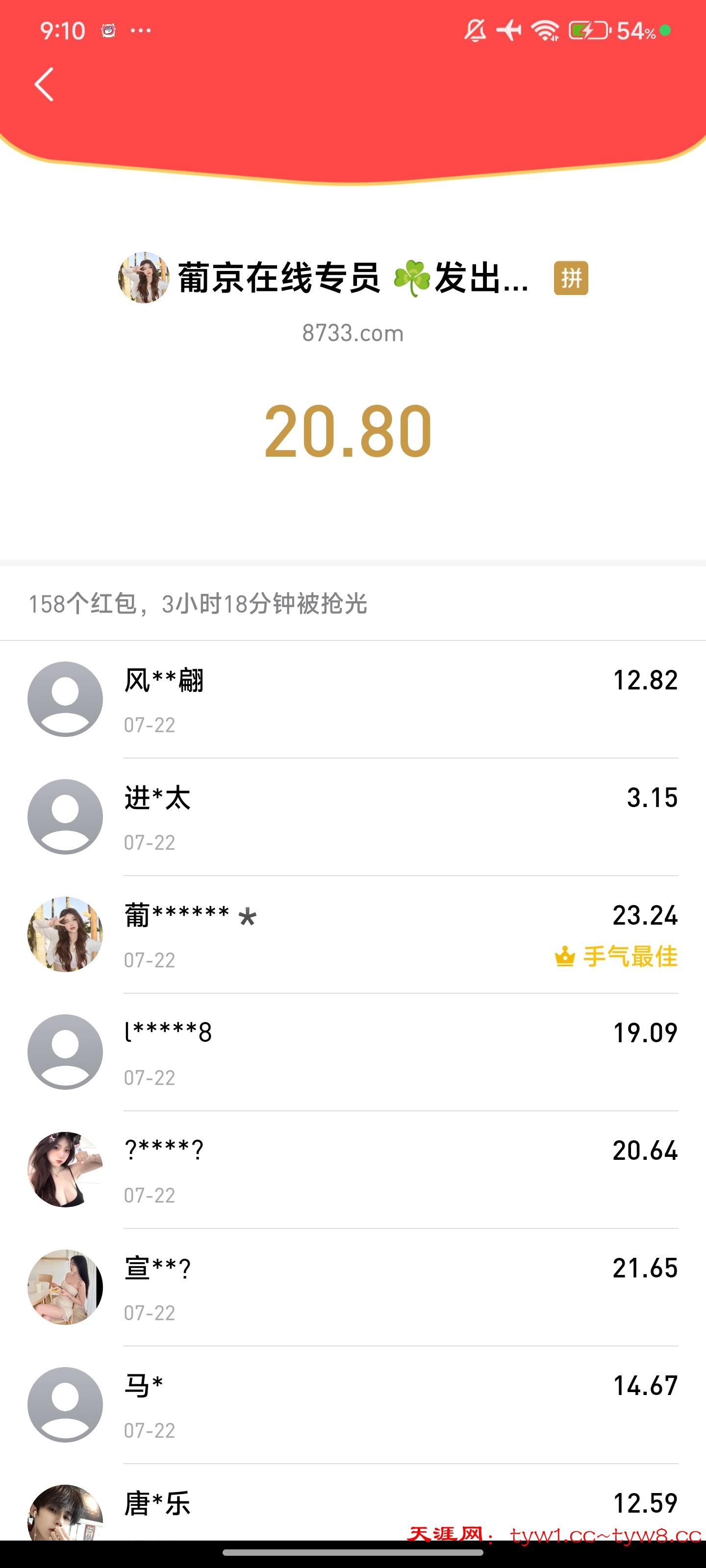Screen dimensions: 706x1568
Task: Open the avatar of lucky winner 葡******
Action: click(x=65, y=934)
